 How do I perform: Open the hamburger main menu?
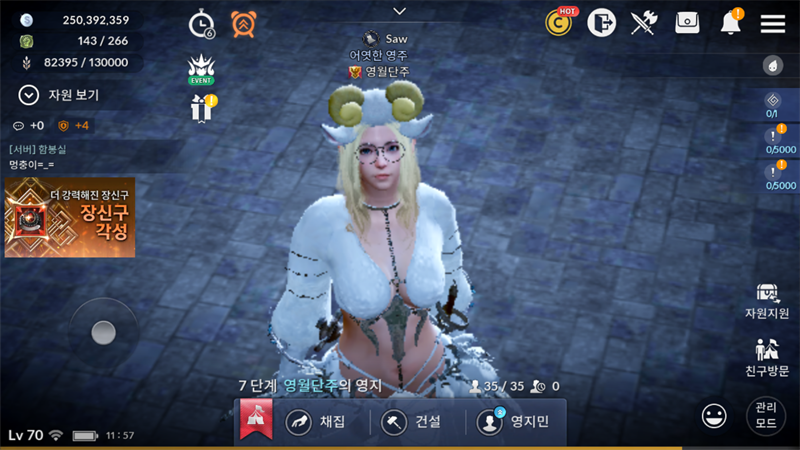pyautogui.click(x=772, y=22)
